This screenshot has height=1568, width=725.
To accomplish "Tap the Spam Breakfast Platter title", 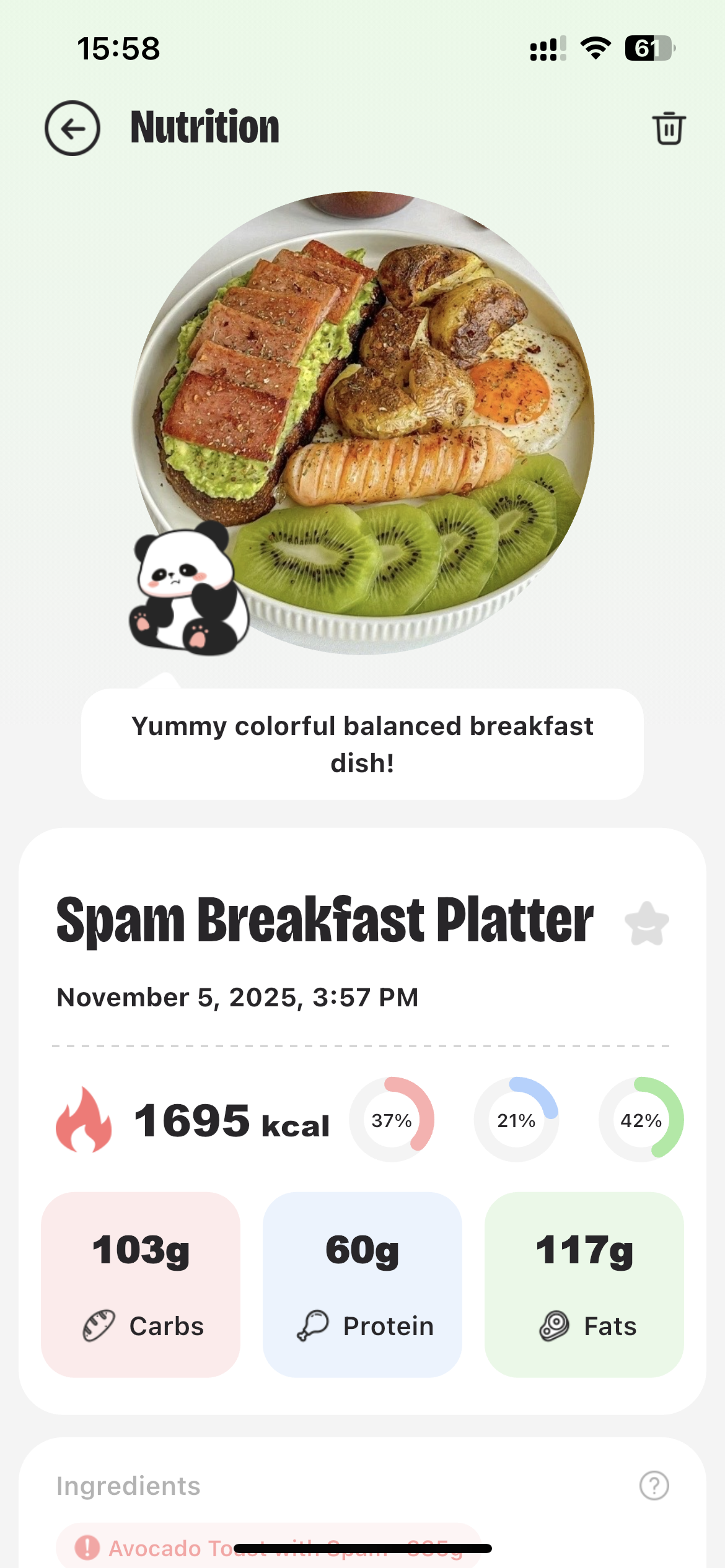I will coord(324,923).
